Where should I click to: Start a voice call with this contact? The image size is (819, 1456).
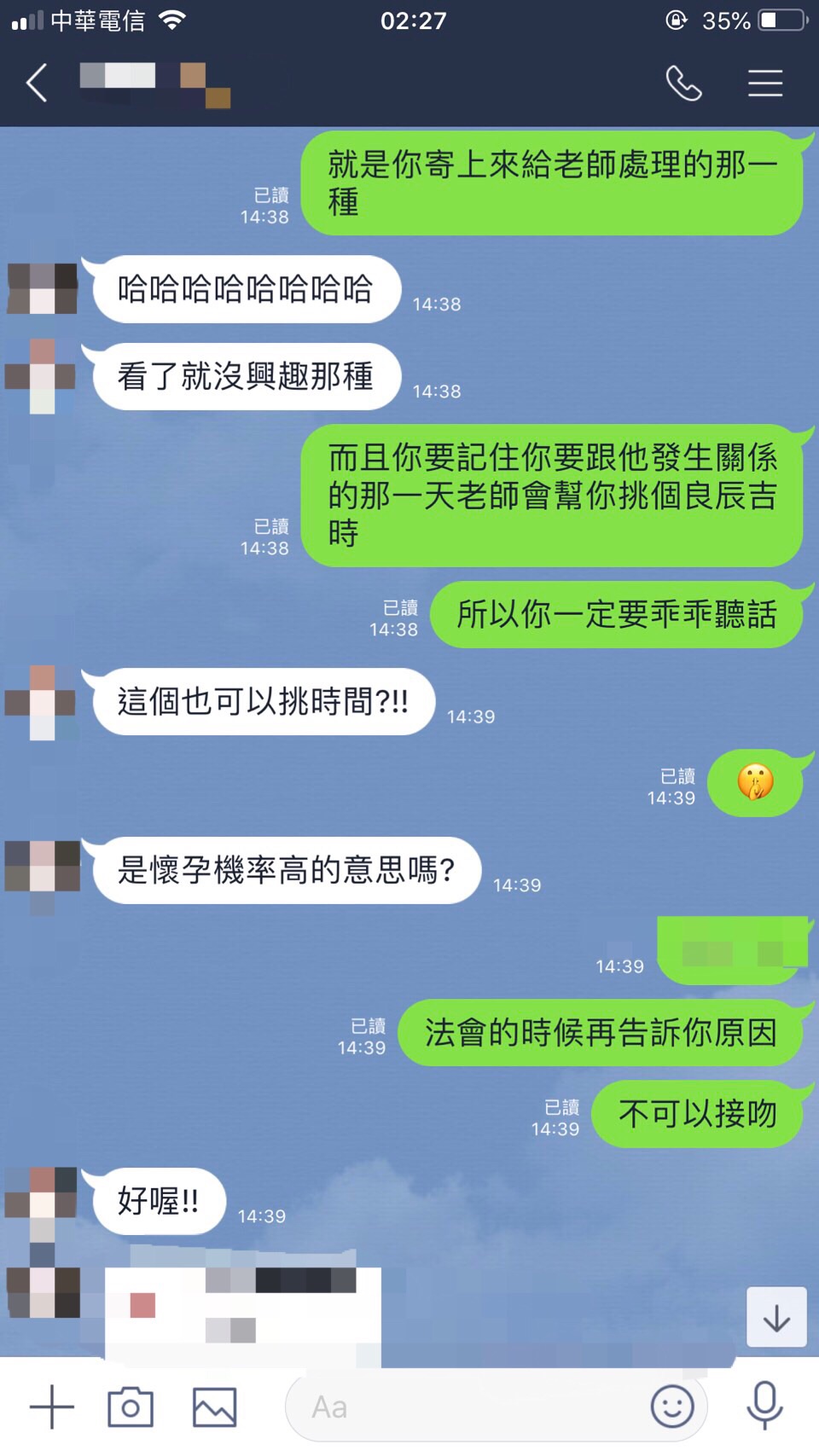click(683, 84)
